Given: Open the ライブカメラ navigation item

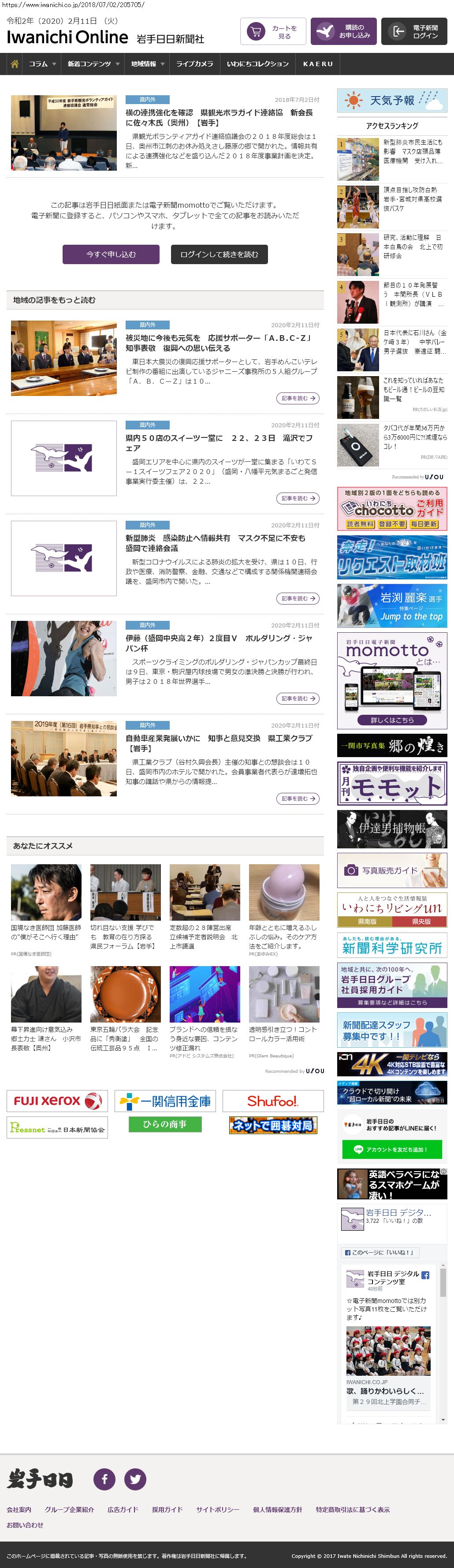Looking at the screenshot, I should click(194, 64).
